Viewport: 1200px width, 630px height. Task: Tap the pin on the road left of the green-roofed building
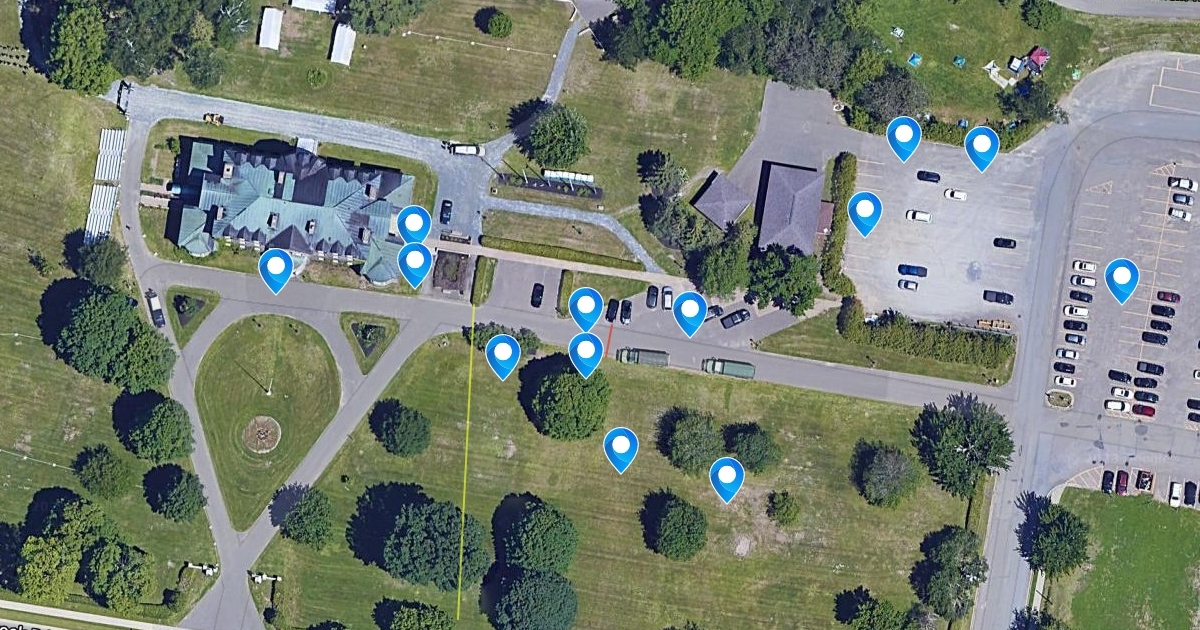coord(276,267)
